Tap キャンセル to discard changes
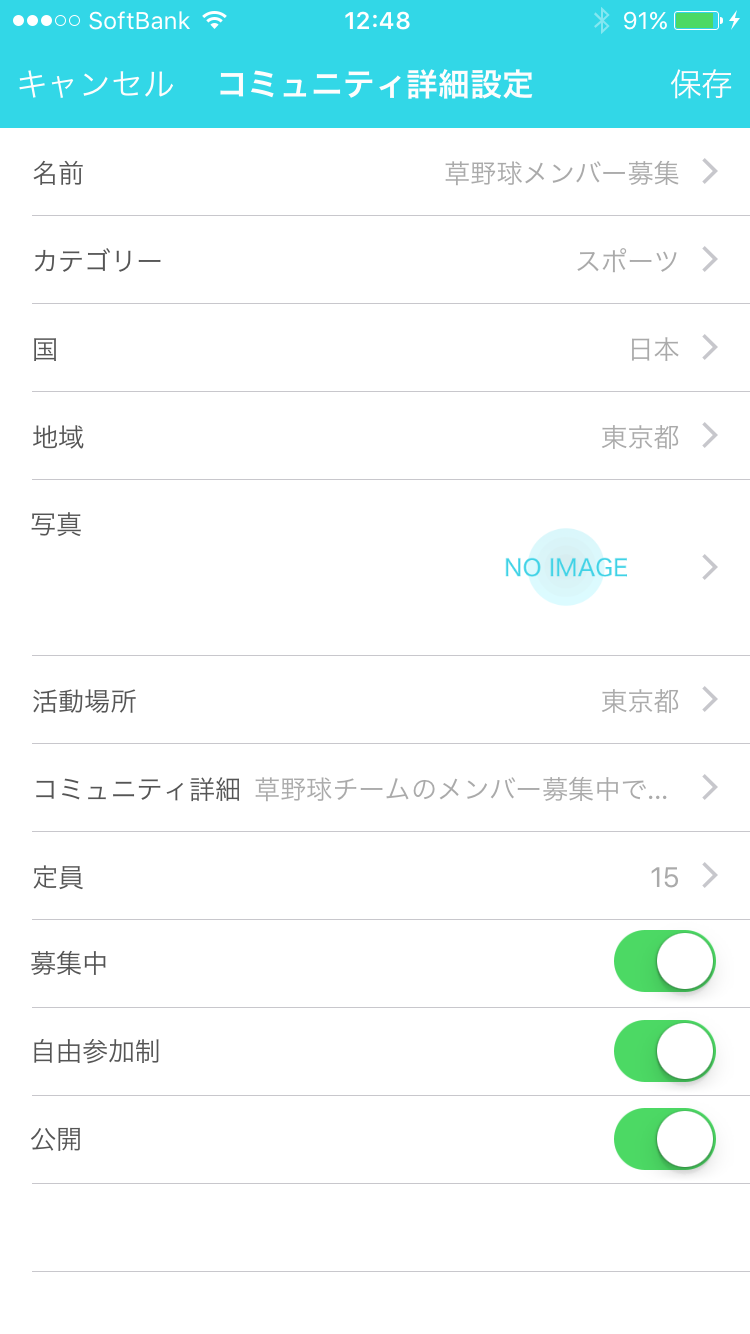This screenshot has height=1334, width=750. tap(96, 84)
